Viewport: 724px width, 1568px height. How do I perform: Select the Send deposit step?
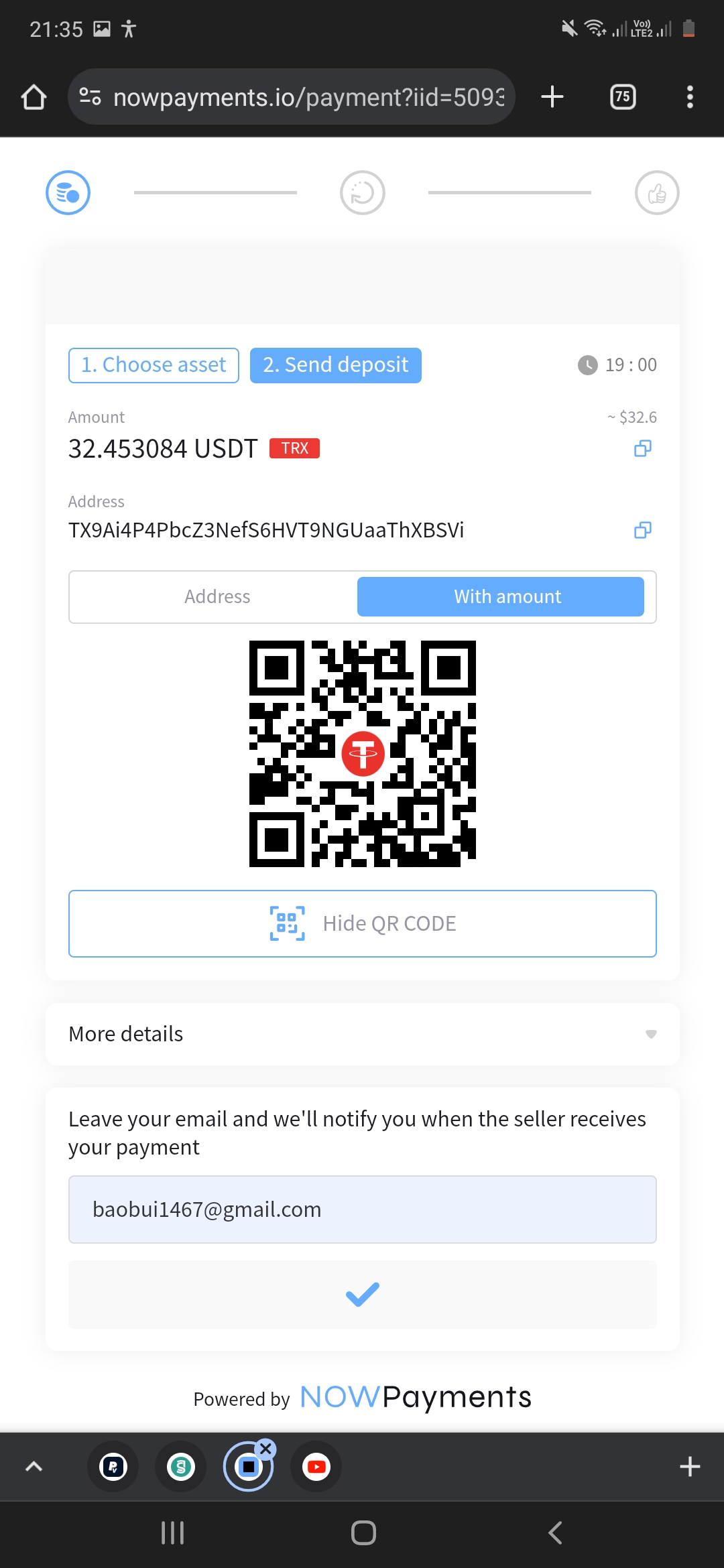click(336, 365)
